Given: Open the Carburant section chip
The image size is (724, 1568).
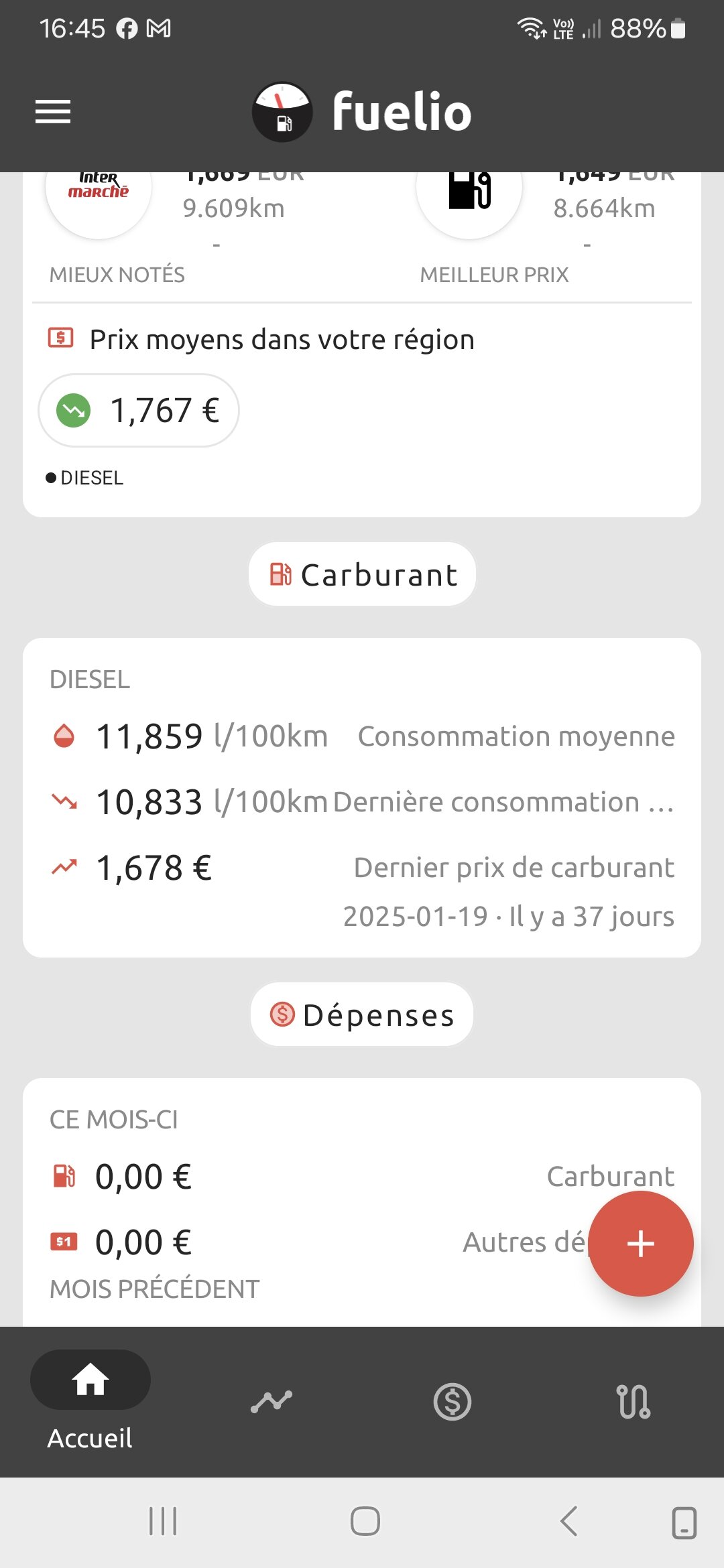Looking at the screenshot, I should [x=362, y=575].
